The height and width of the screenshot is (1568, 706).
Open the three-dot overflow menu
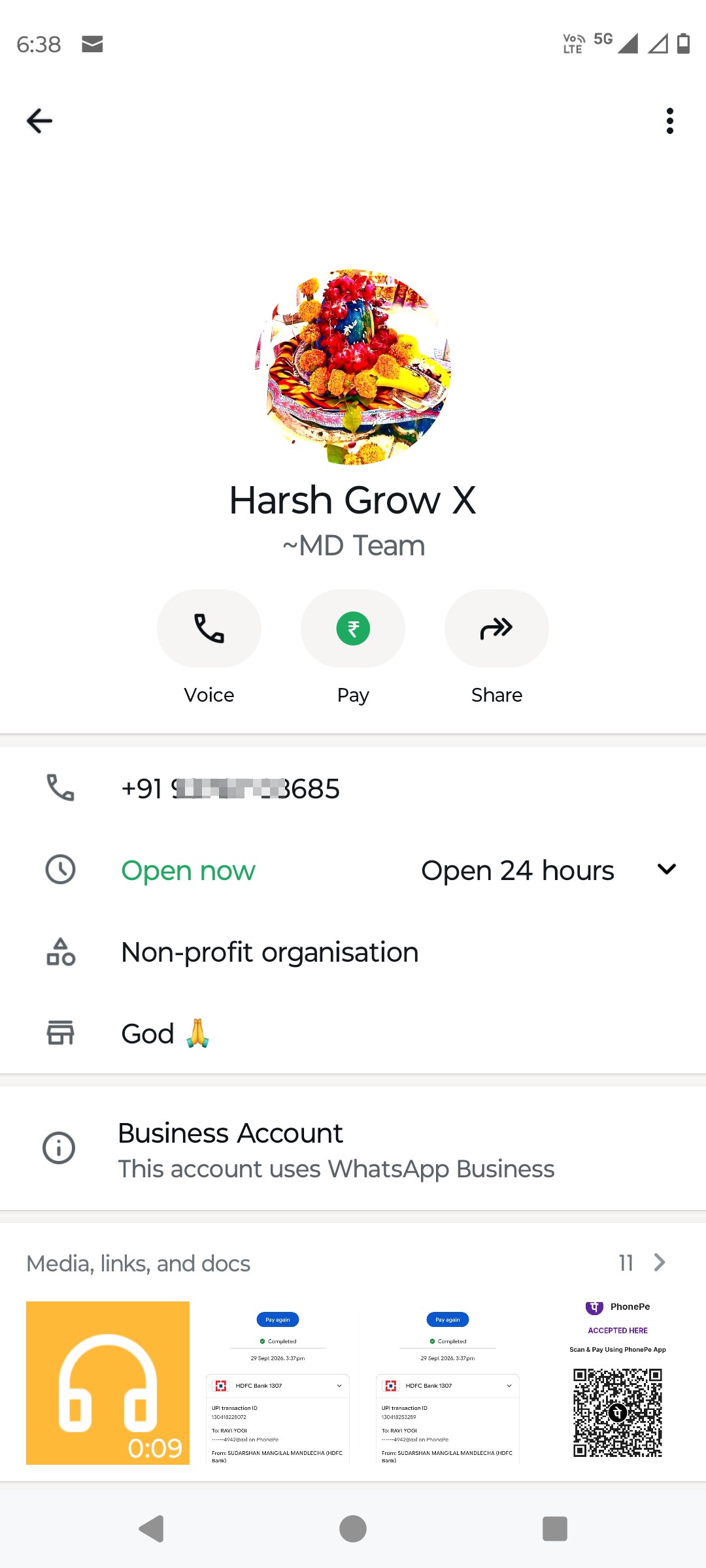(x=669, y=121)
